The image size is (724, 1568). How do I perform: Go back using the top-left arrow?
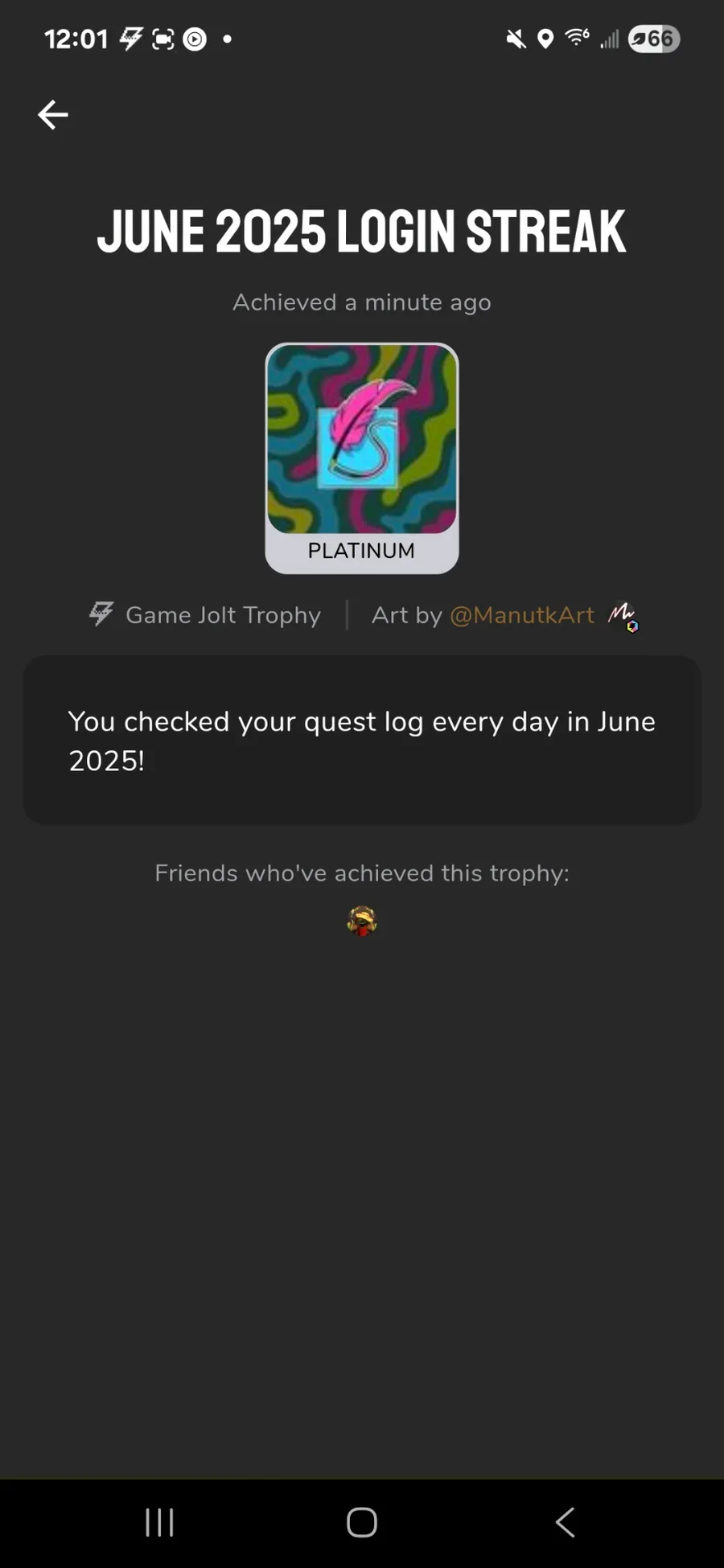tap(53, 115)
